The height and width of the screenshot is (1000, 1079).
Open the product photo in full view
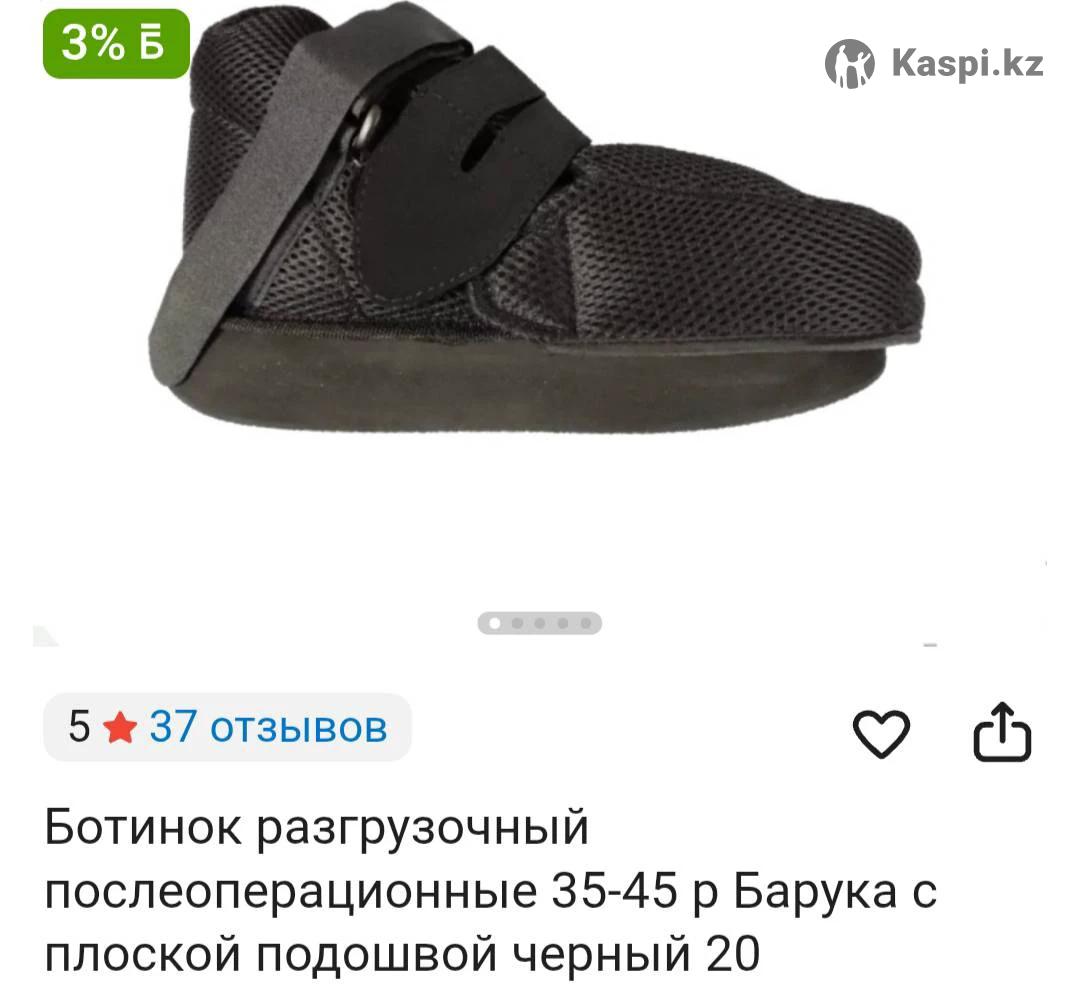[x=540, y=250]
